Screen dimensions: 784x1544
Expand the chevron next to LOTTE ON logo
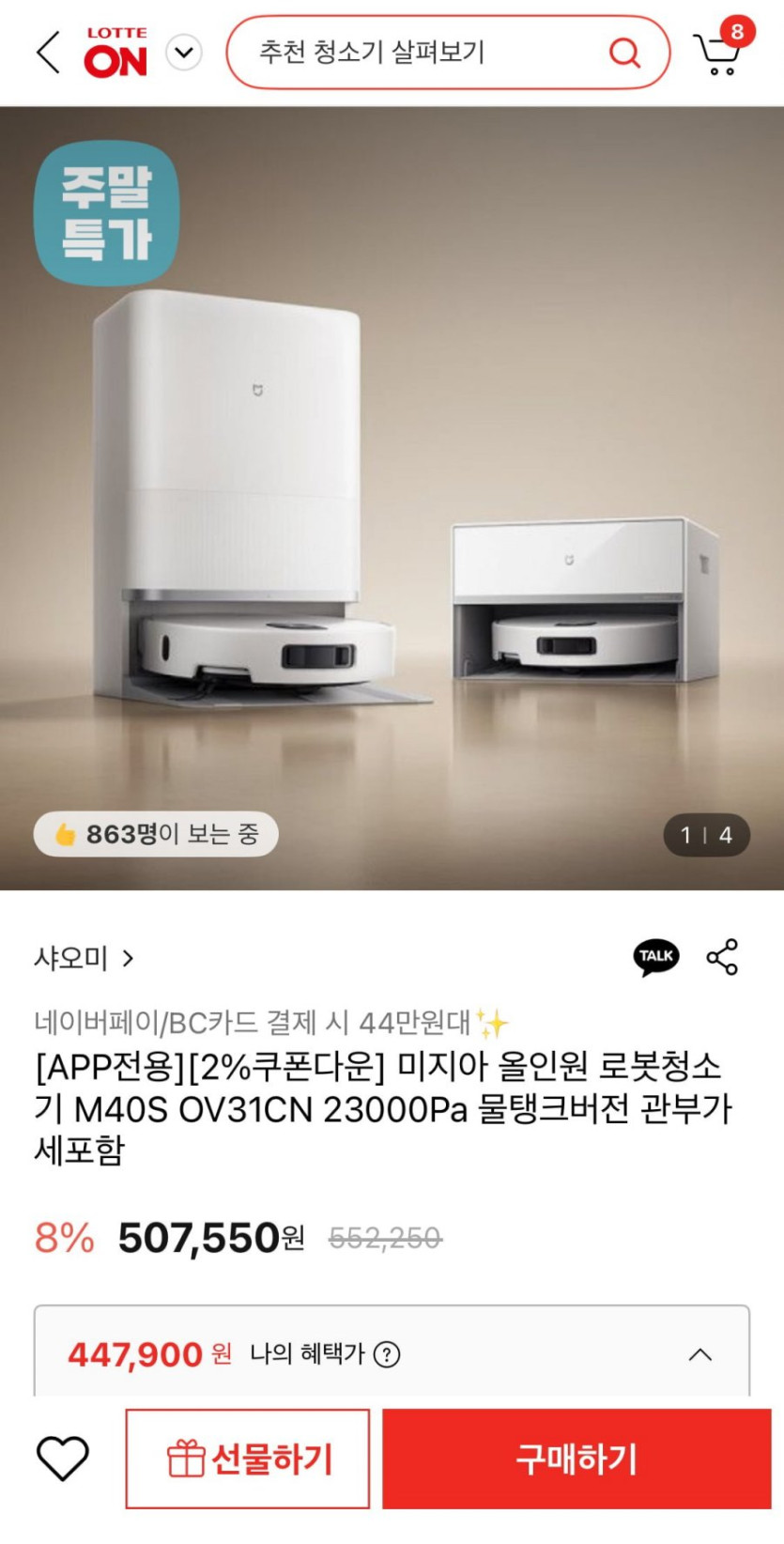point(184,54)
